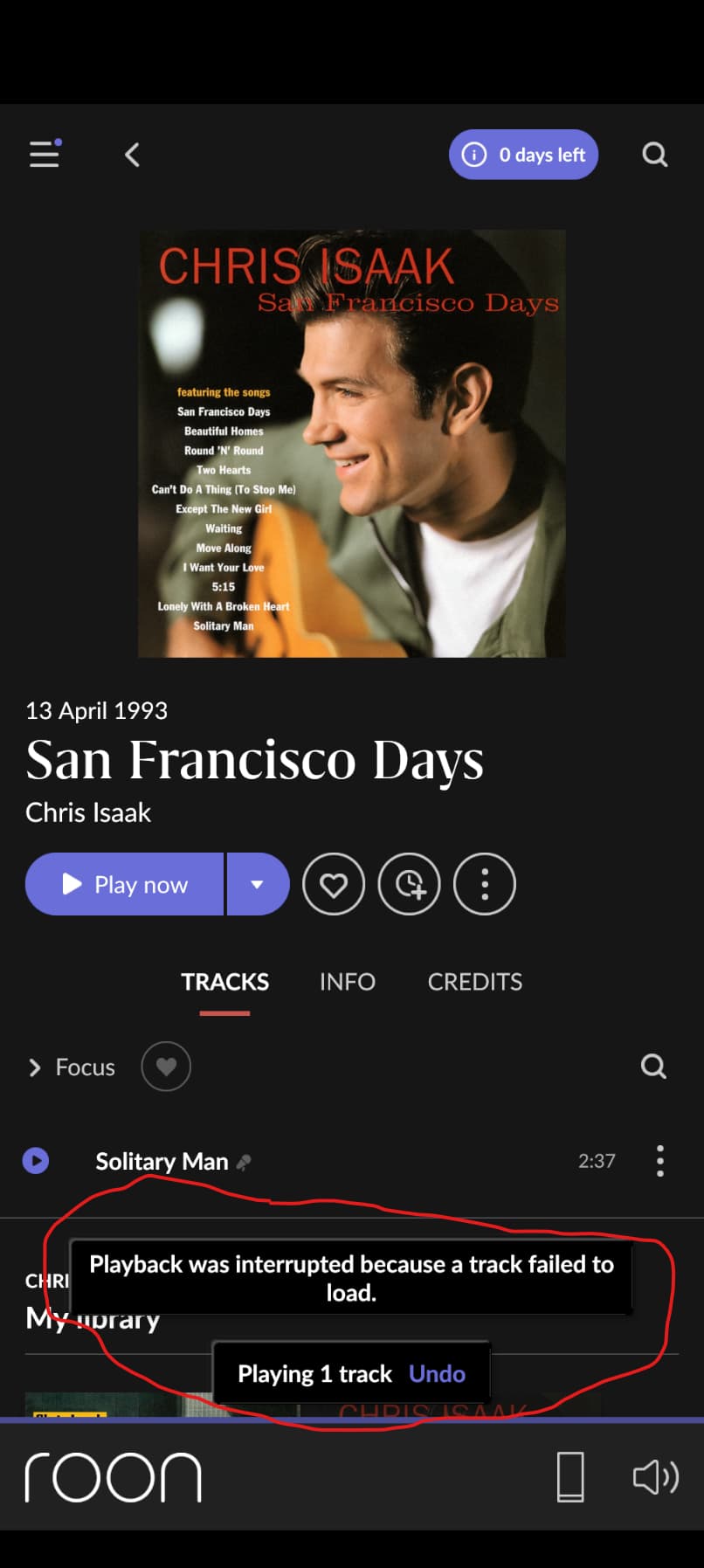704x1568 pixels.
Task: Switch to the TRACKS tab
Action: pyautogui.click(x=224, y=982)
